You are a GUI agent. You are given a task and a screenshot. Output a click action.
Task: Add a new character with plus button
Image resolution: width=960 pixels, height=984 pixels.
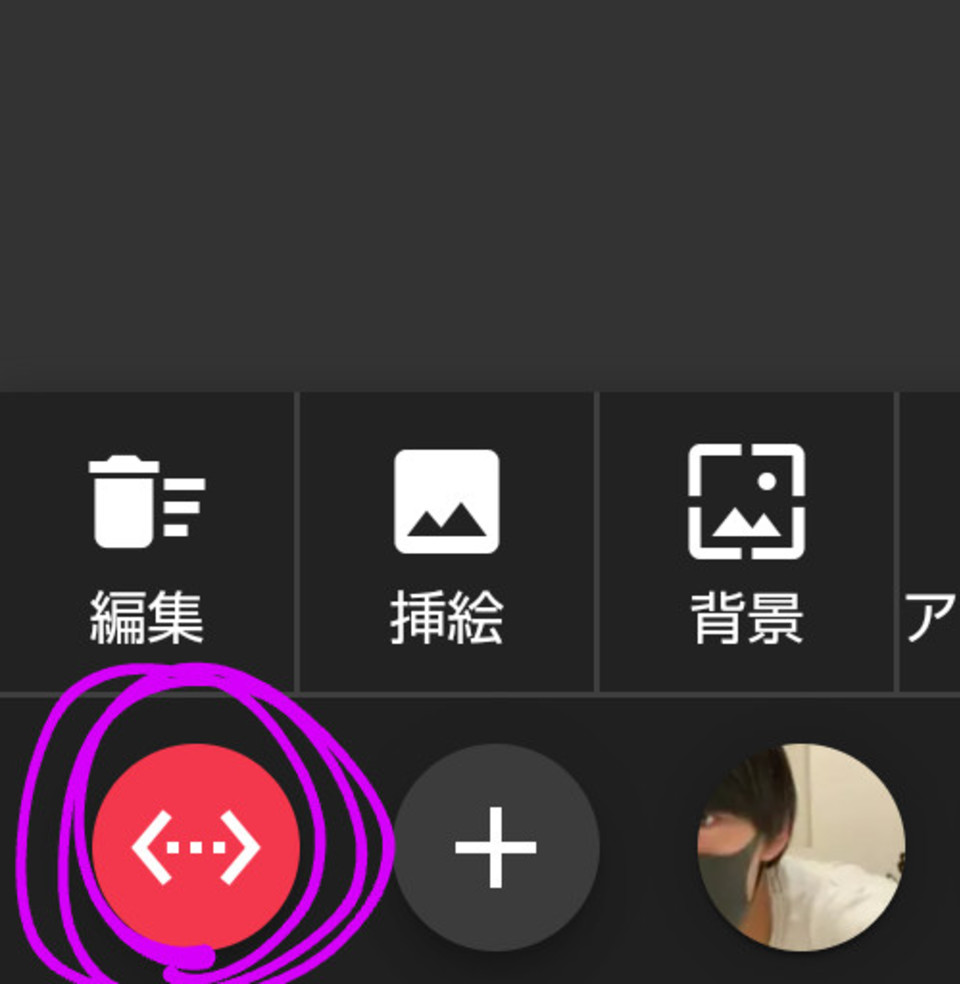(496, 847)
